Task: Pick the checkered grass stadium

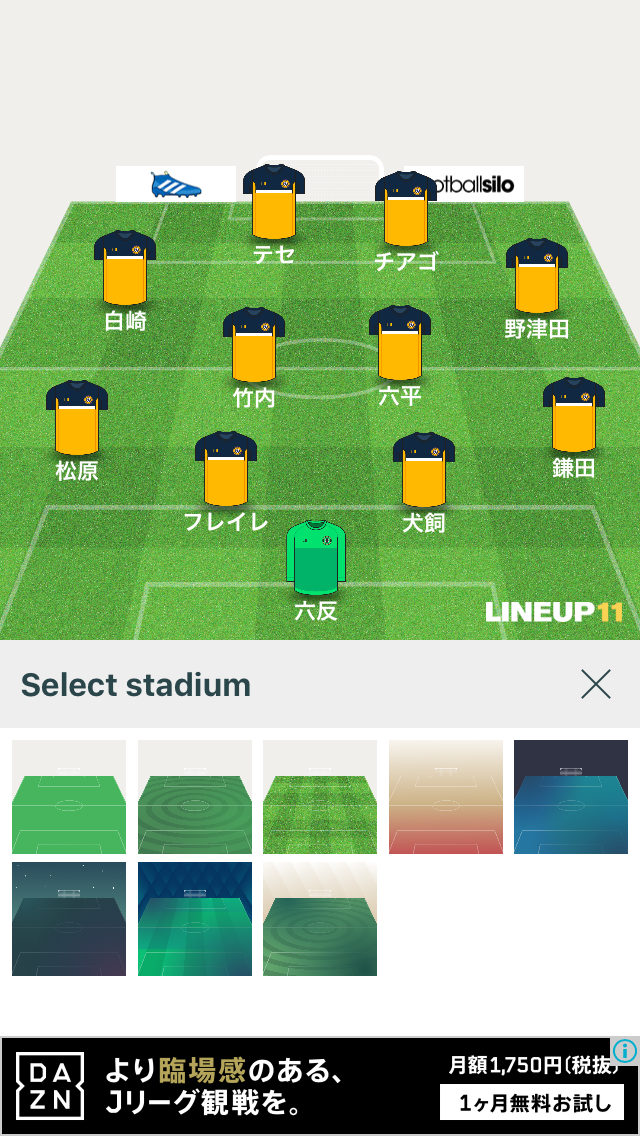Action: click(x=320, y=797)
